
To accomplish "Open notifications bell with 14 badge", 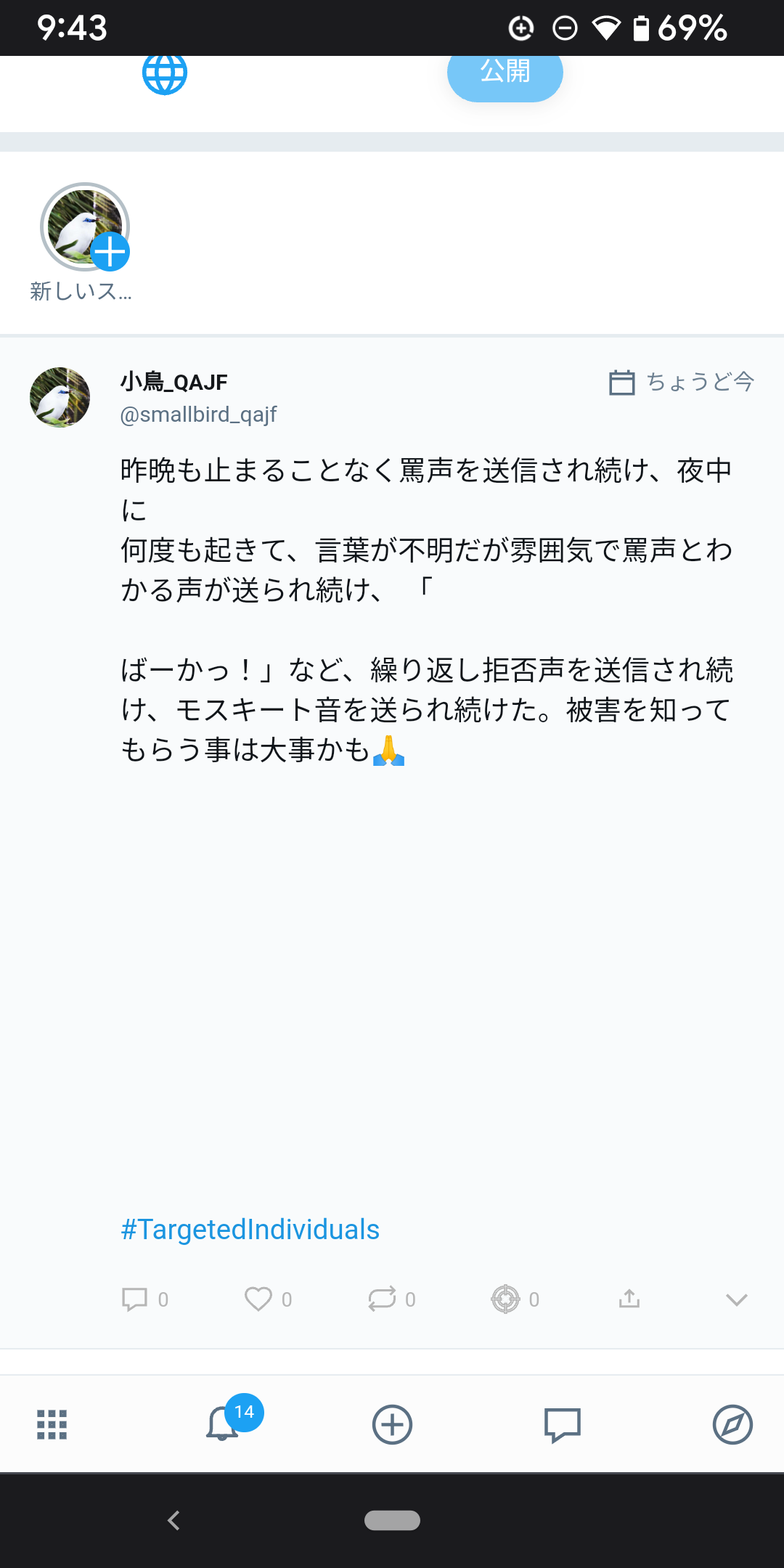I will click(x=223, y=1424).
